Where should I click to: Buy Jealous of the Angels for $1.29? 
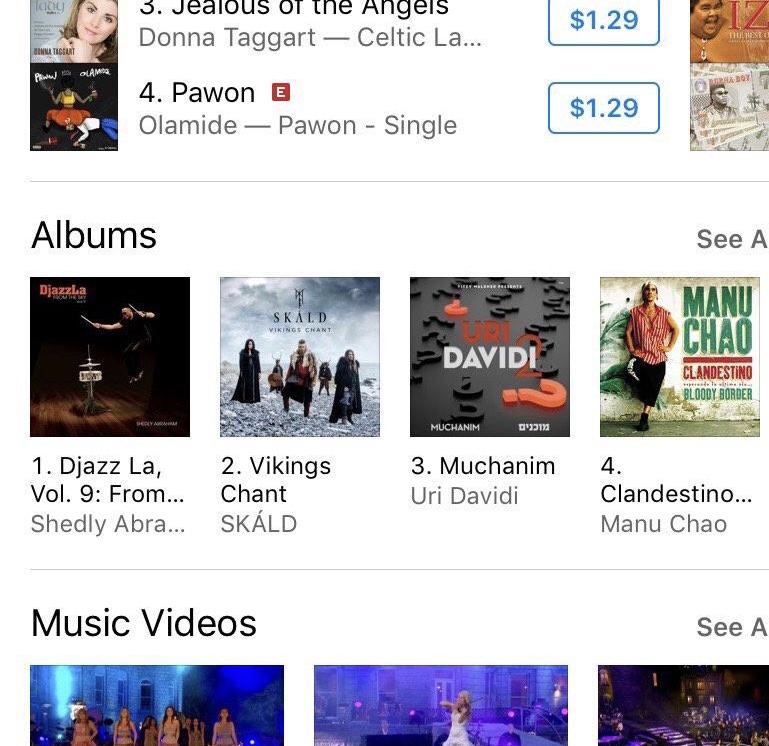tap(603, 22)
